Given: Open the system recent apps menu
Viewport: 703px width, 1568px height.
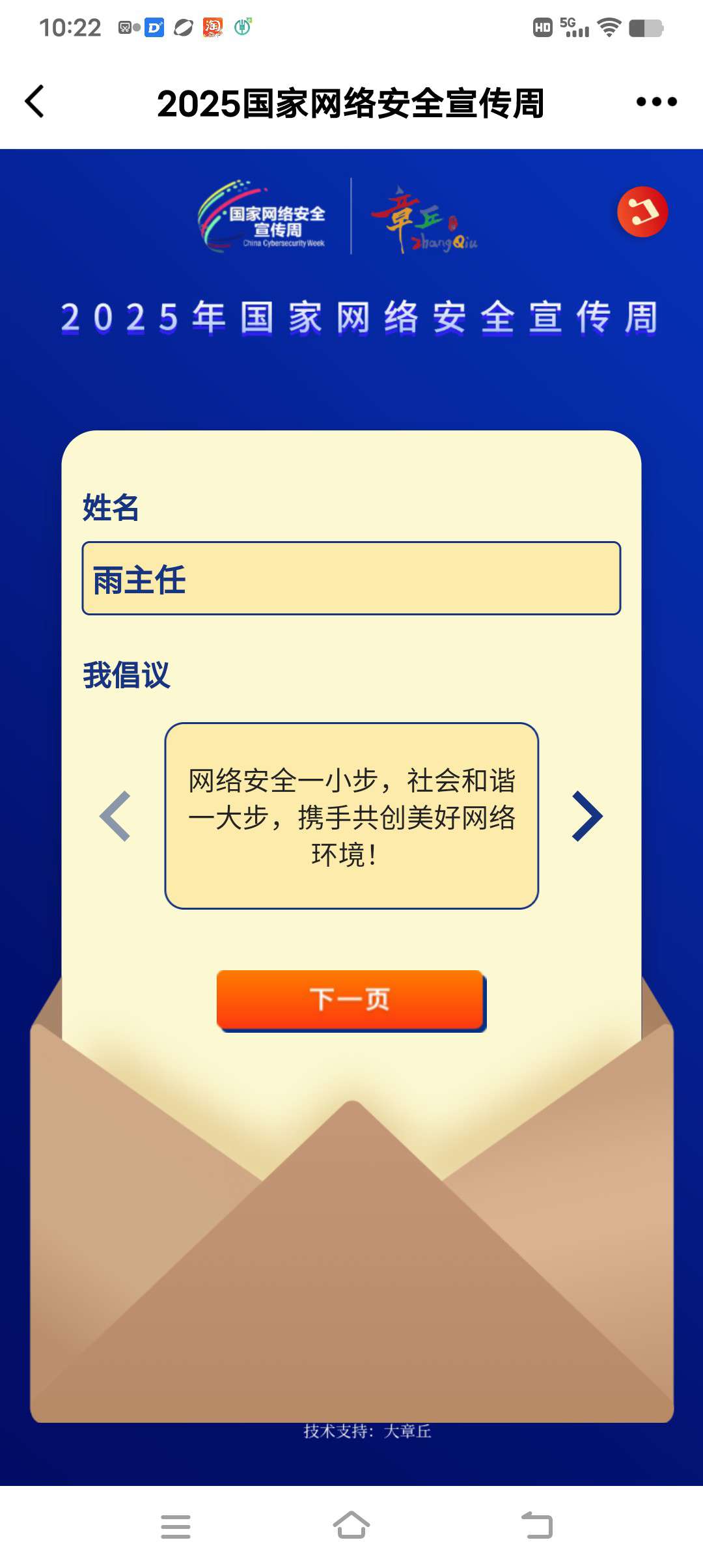Looking at the screenshot, I should click(176, 1526).
